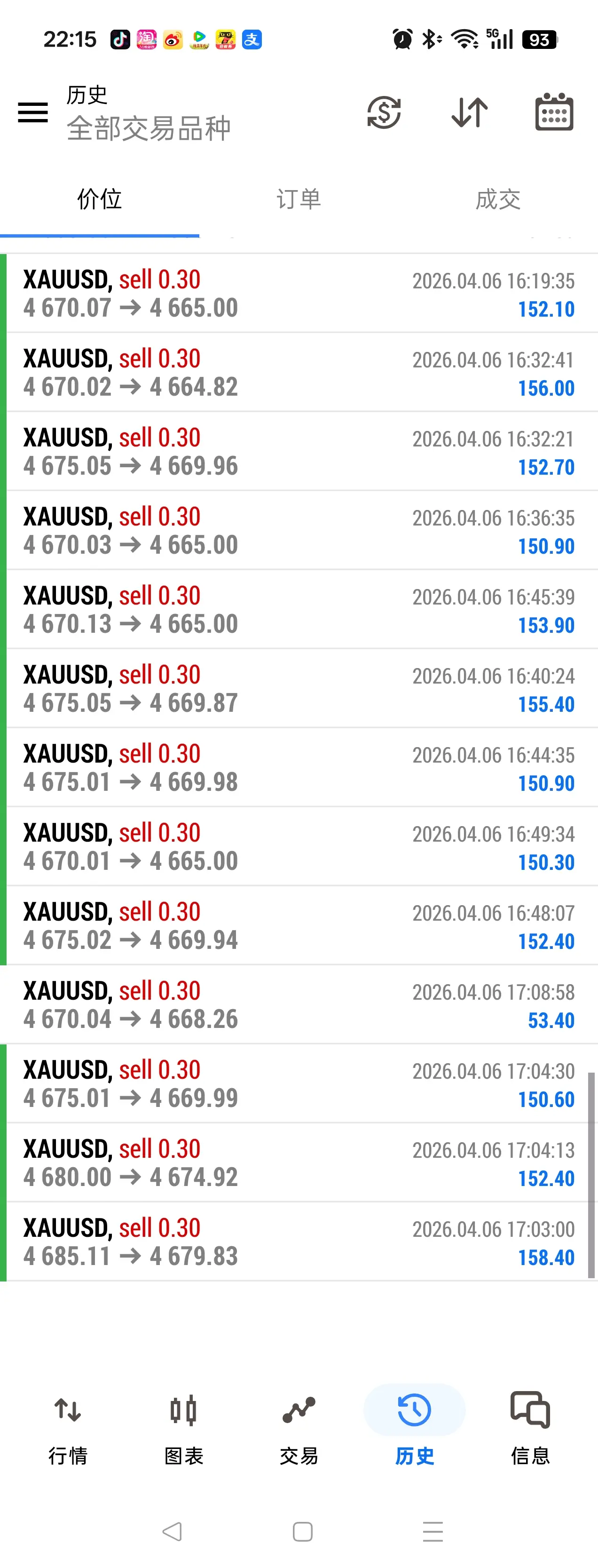View the trade with profit 156.00
Screen dimensions: 598x1568
(x=299, y=373)
